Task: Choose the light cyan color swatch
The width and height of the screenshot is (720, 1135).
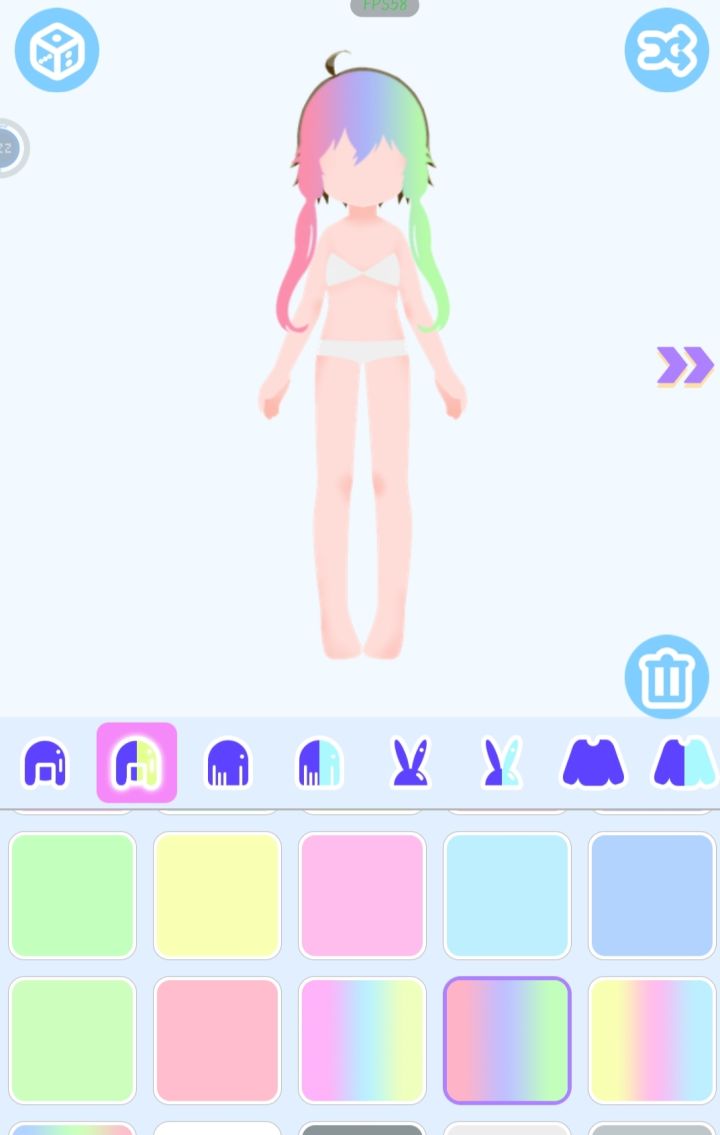Action: 507,895
